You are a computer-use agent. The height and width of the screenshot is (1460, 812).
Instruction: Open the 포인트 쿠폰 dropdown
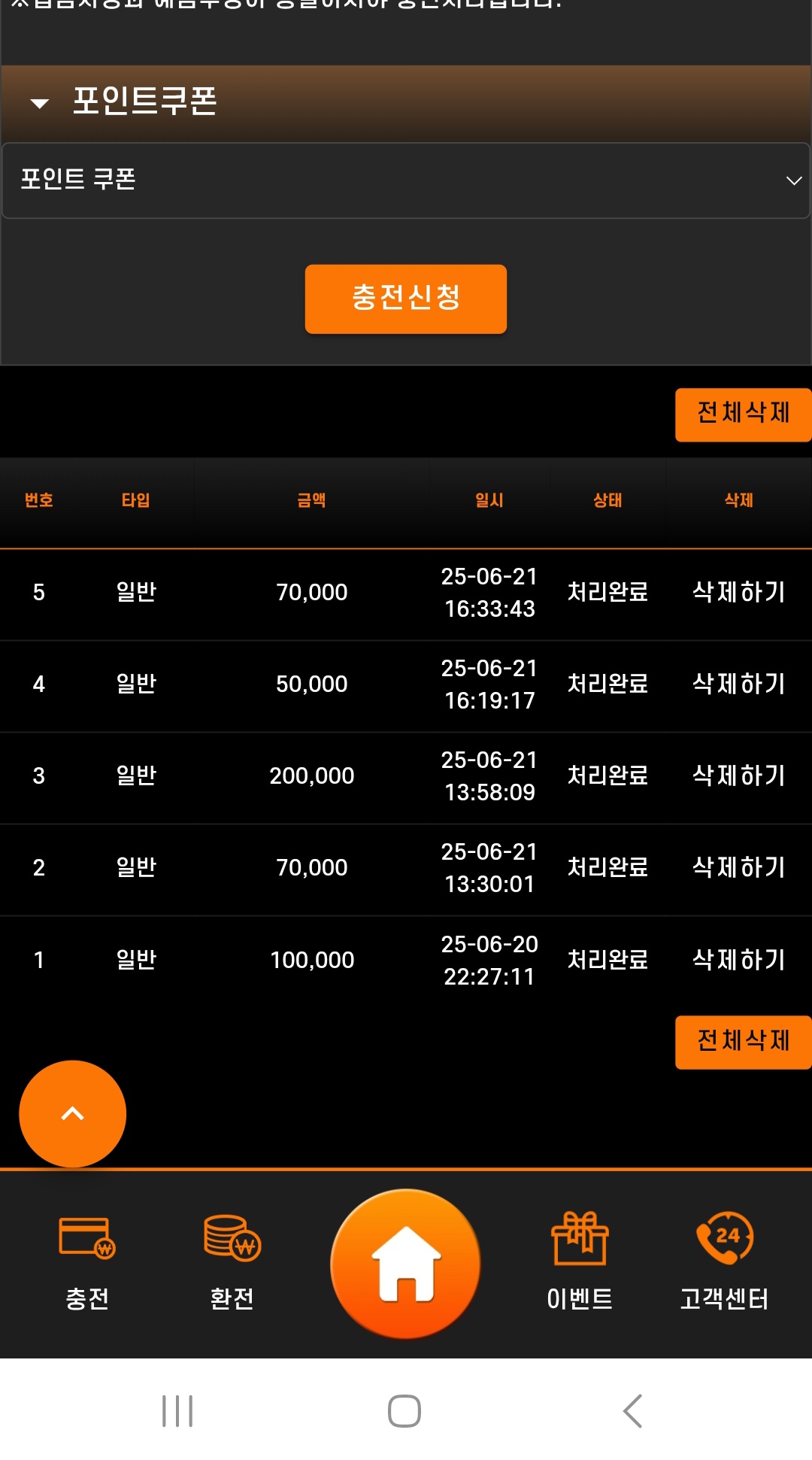click(406, 181)
